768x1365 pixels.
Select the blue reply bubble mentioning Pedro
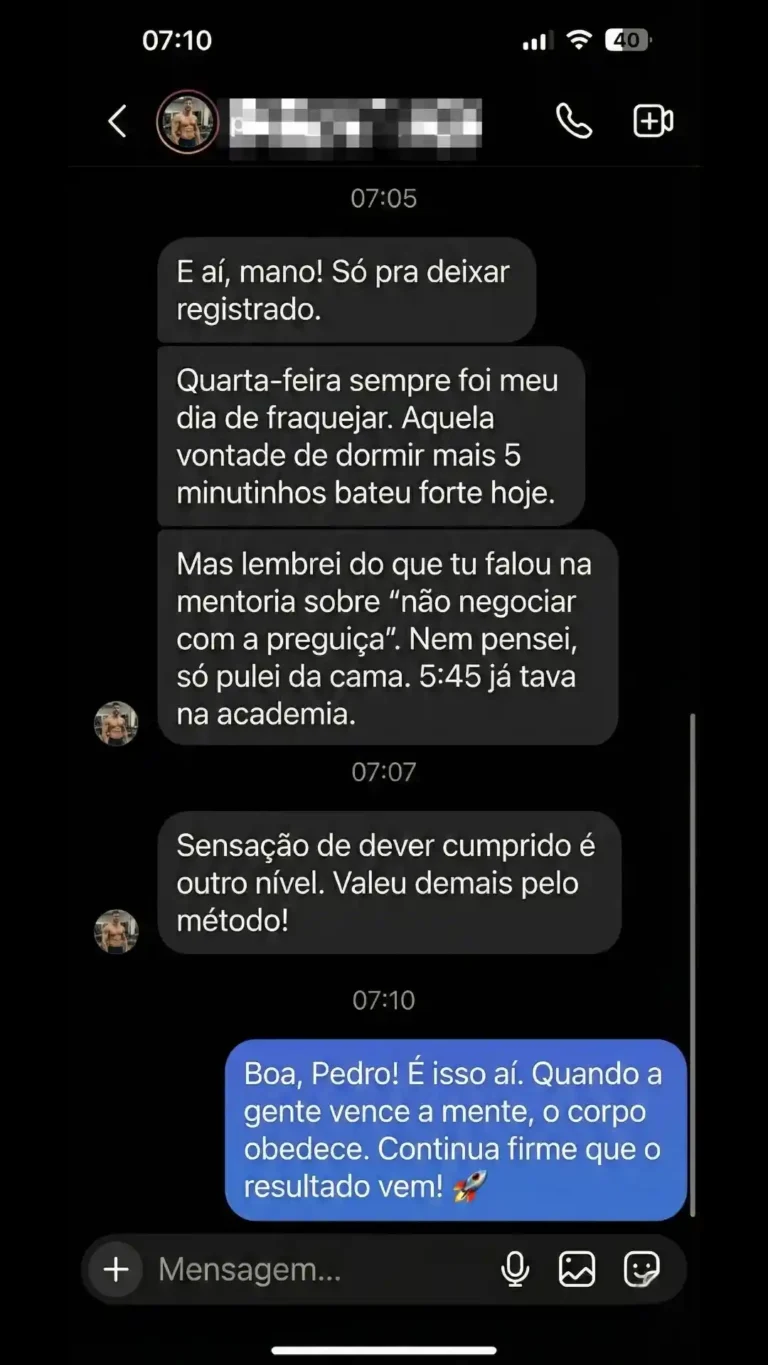(453, 1130)
